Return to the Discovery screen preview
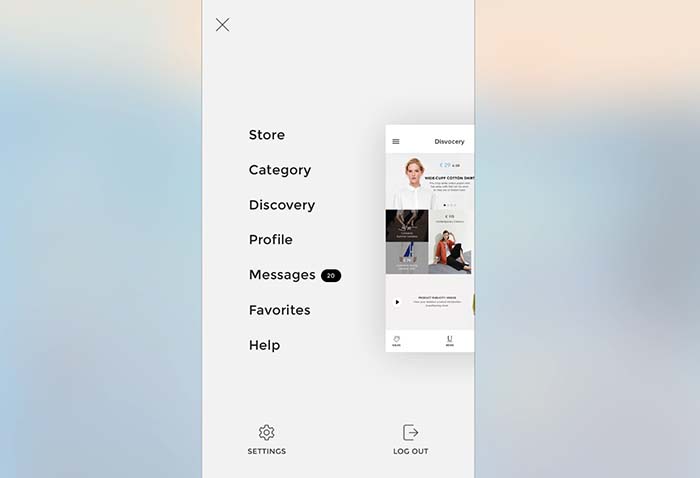 (430, 238)
